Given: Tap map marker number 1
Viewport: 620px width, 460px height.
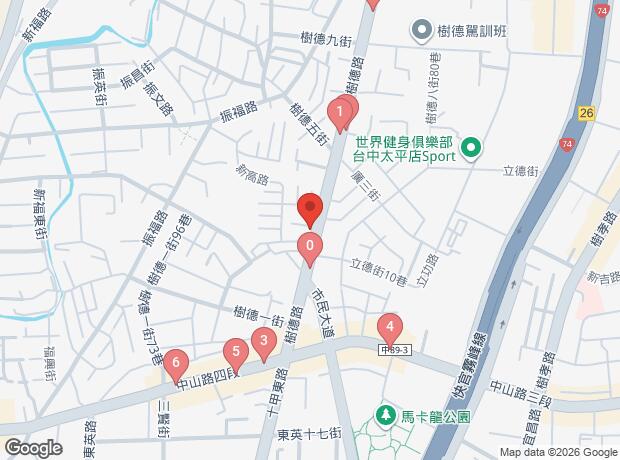Looking at the screenshot, I should [x=341, y=112].
